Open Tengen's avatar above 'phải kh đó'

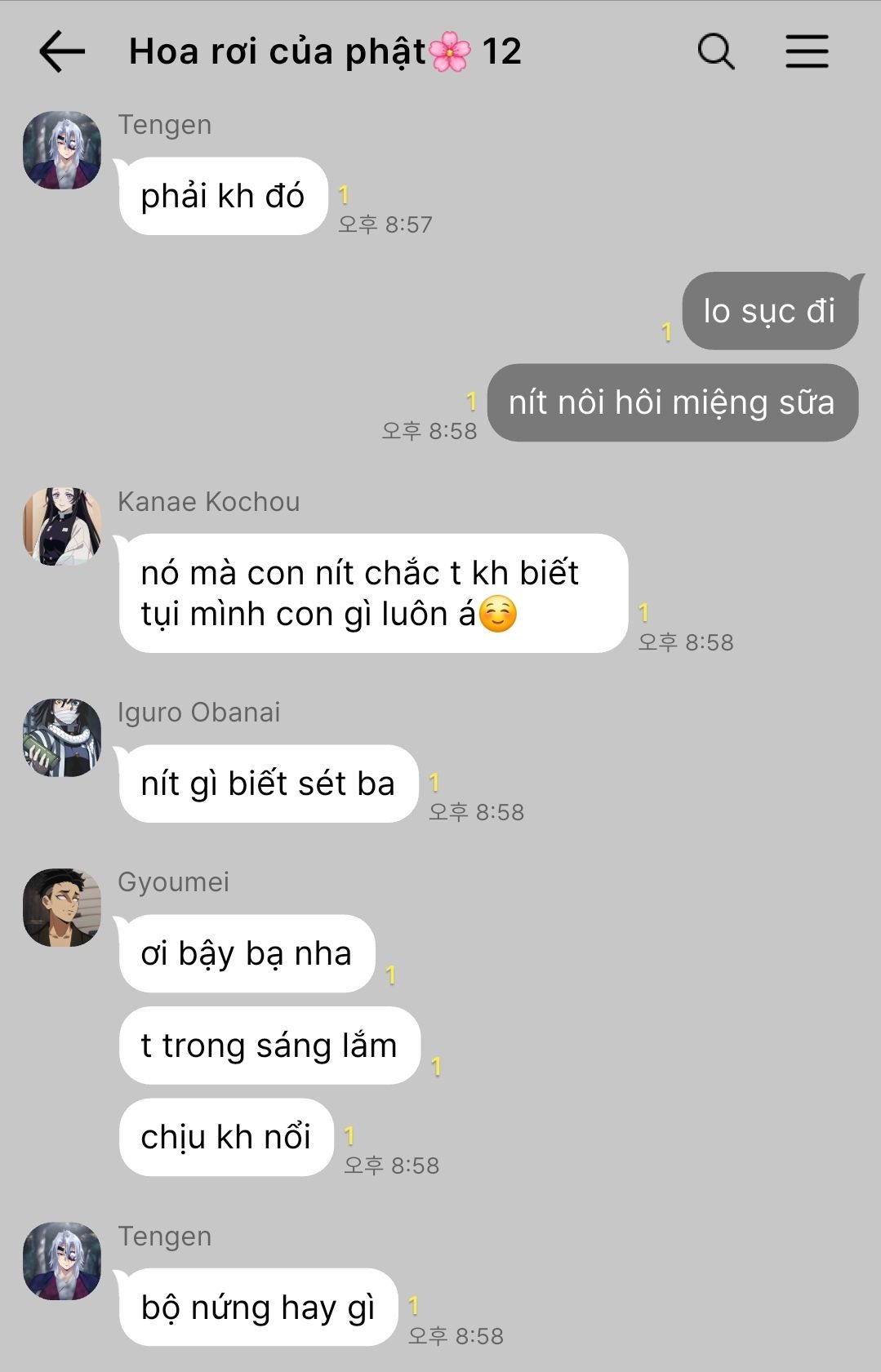click(x=62, y=149)
